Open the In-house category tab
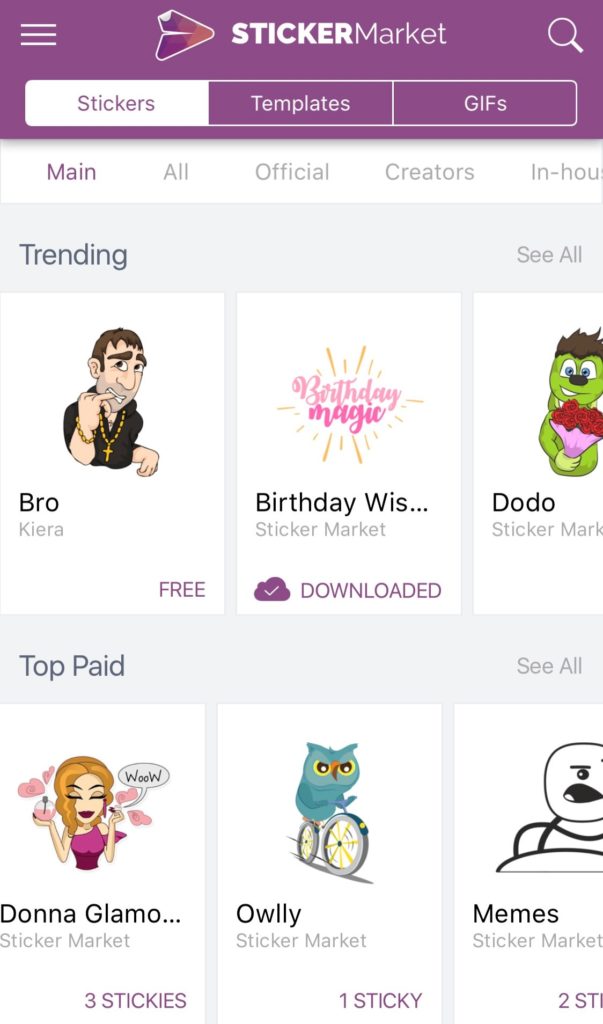This screenshot has width=603, height=1024. point(565,172)
